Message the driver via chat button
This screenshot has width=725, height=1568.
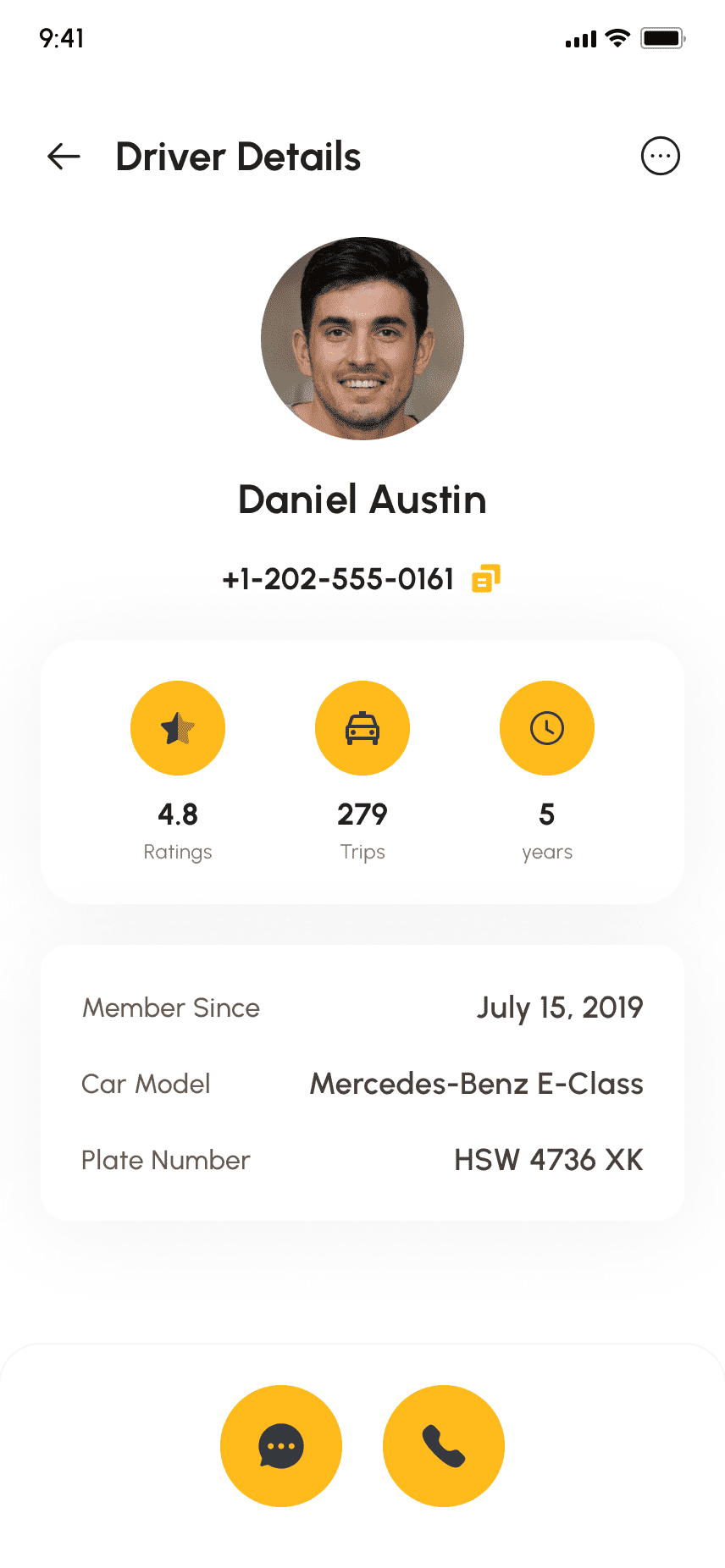point(281,1446)
